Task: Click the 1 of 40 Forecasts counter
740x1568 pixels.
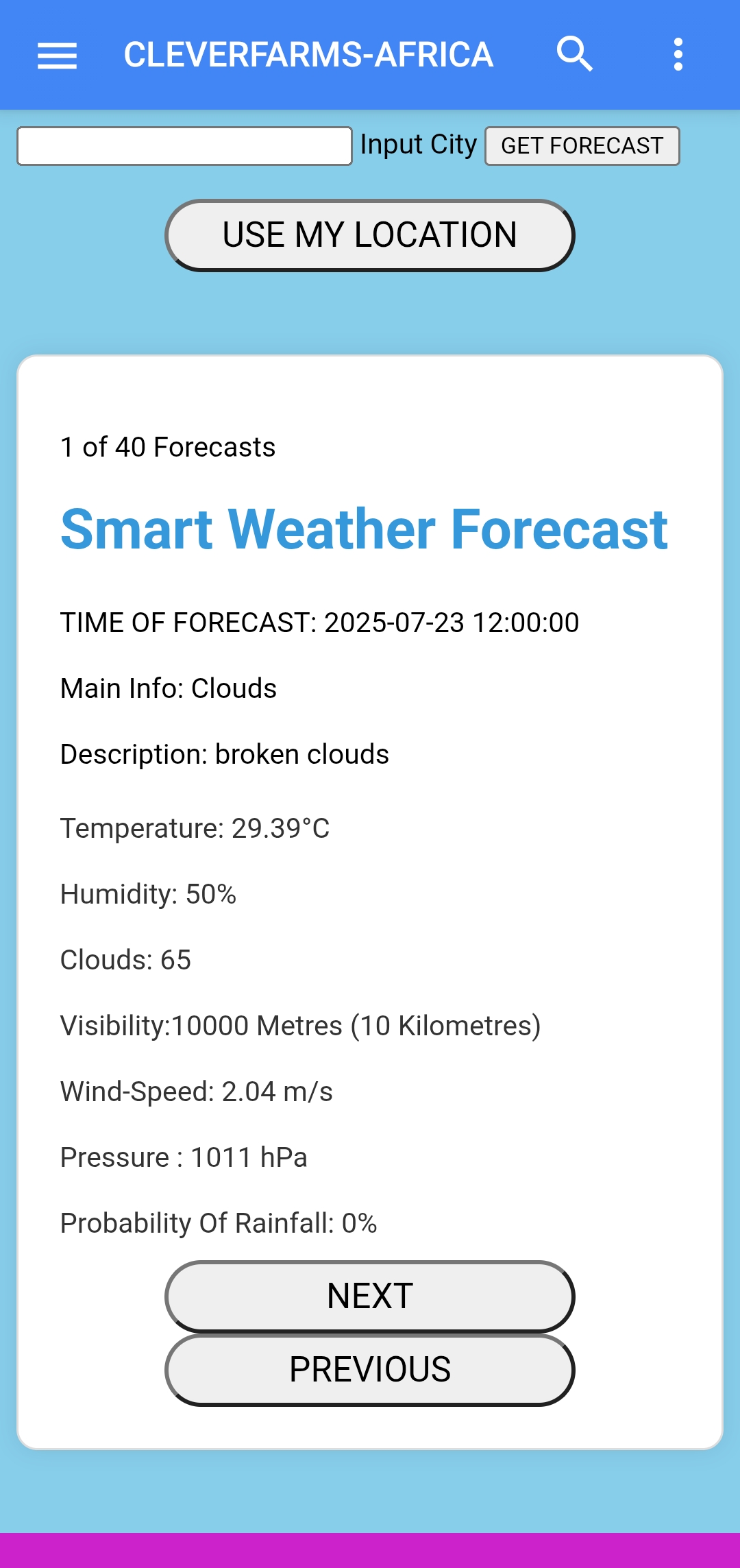Action: click(166, 446)
